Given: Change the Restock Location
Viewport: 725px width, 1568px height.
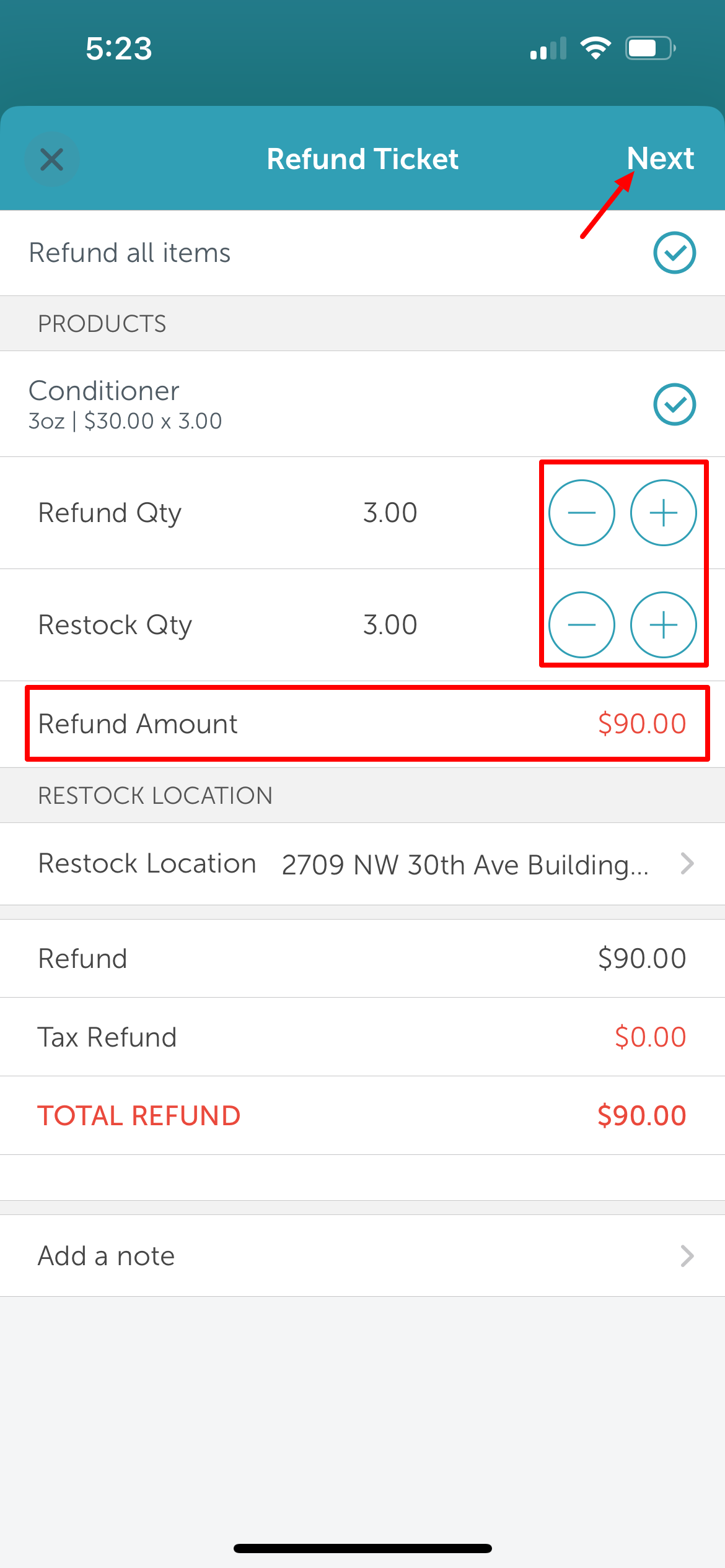Looking at the screenshot, I should point(362,864).
